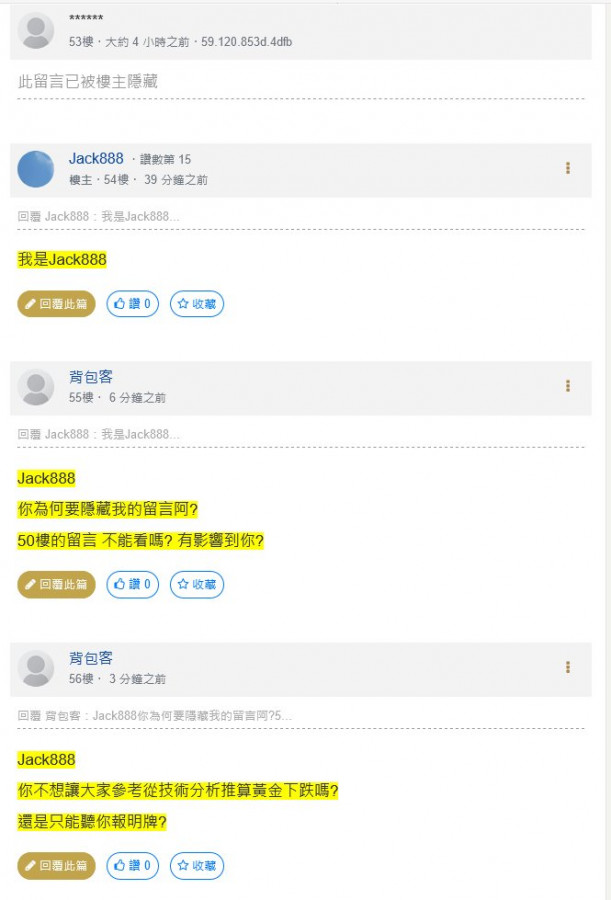Image resolution: width=611 pixels, height=900 pixels.
Task: Reply to Jack888's 54樓 post
Action: pyautogui.click(x=56, y=304)
